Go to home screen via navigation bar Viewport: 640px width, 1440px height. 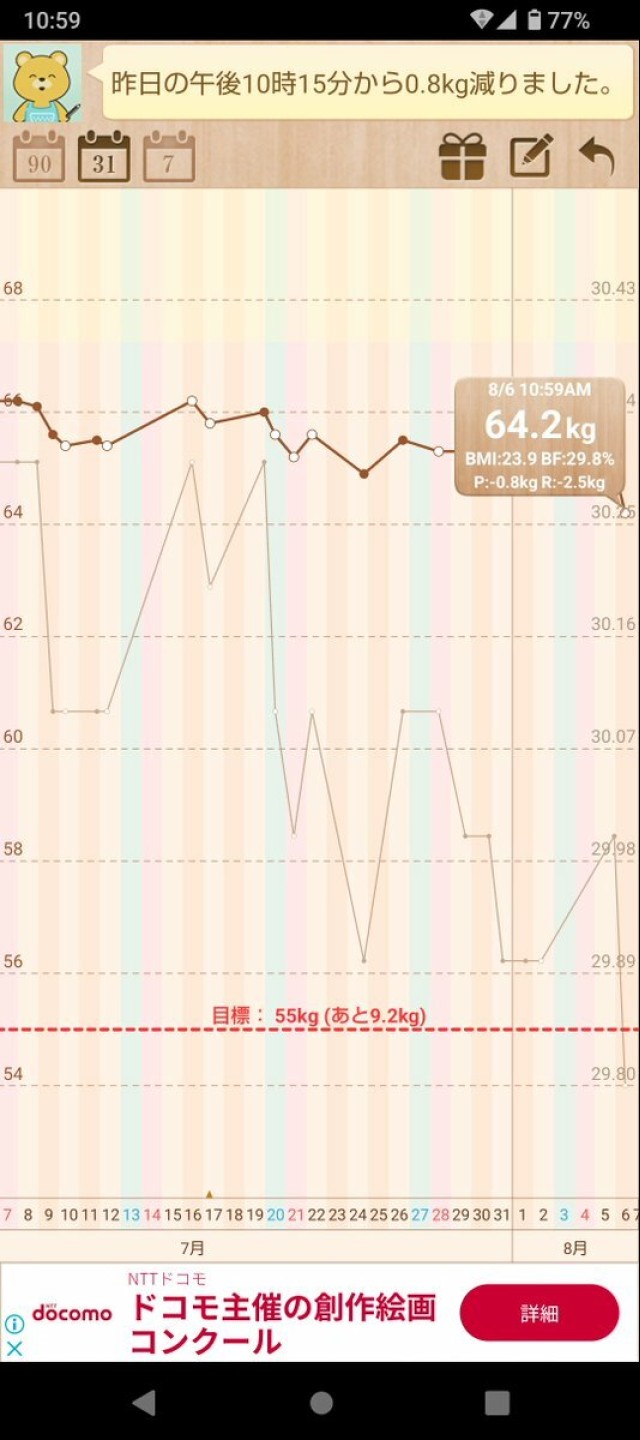coord(320,1403)
